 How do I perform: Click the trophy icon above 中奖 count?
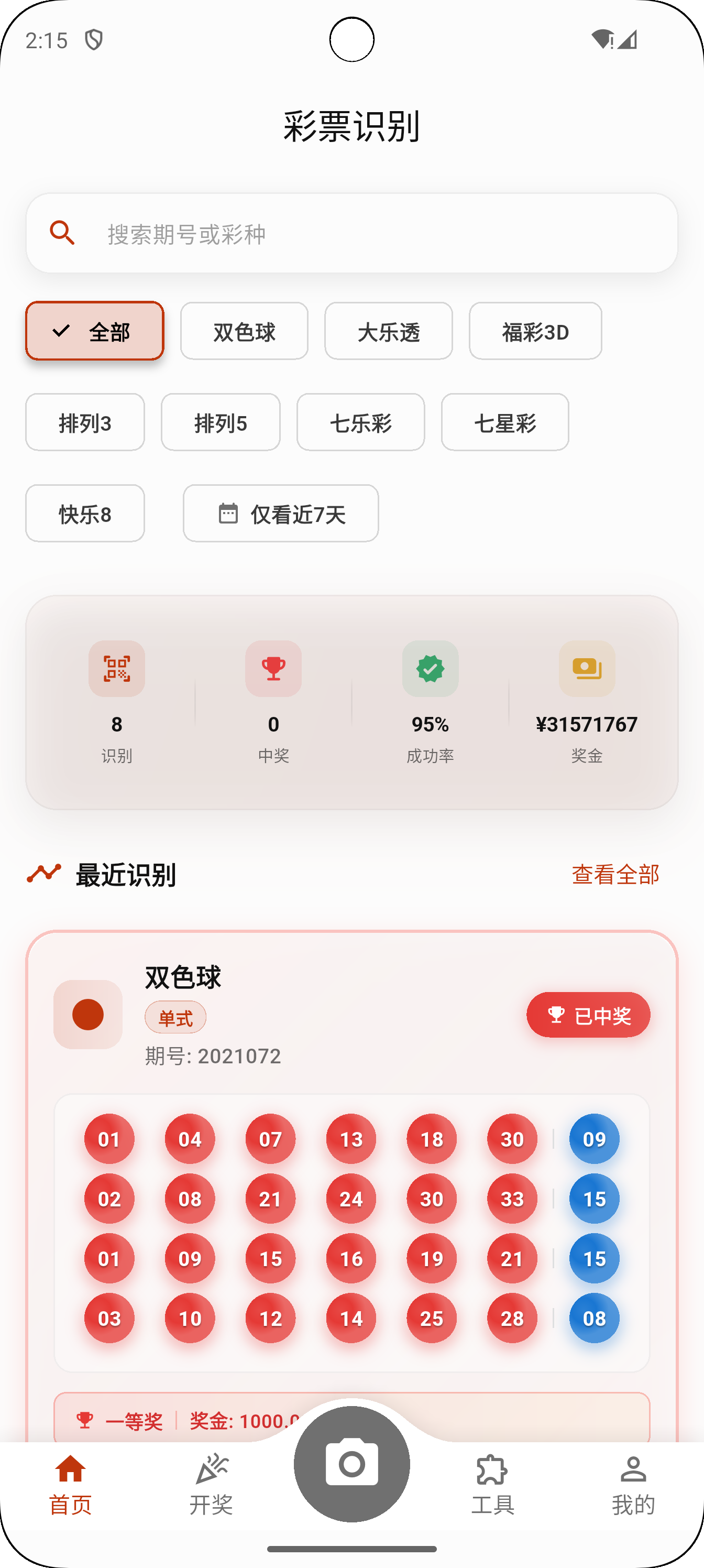(x=272, y=668)
